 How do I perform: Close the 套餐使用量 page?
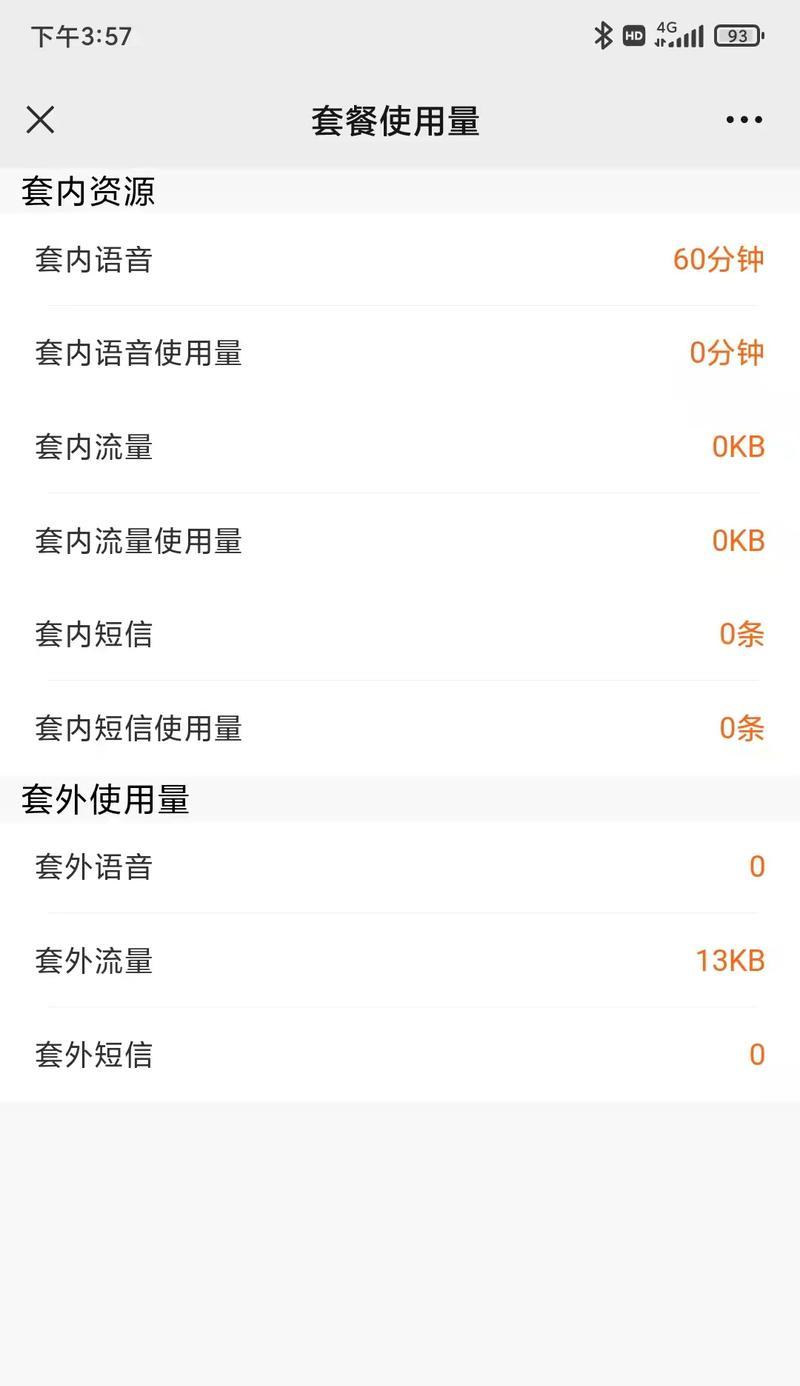[40, 120]
